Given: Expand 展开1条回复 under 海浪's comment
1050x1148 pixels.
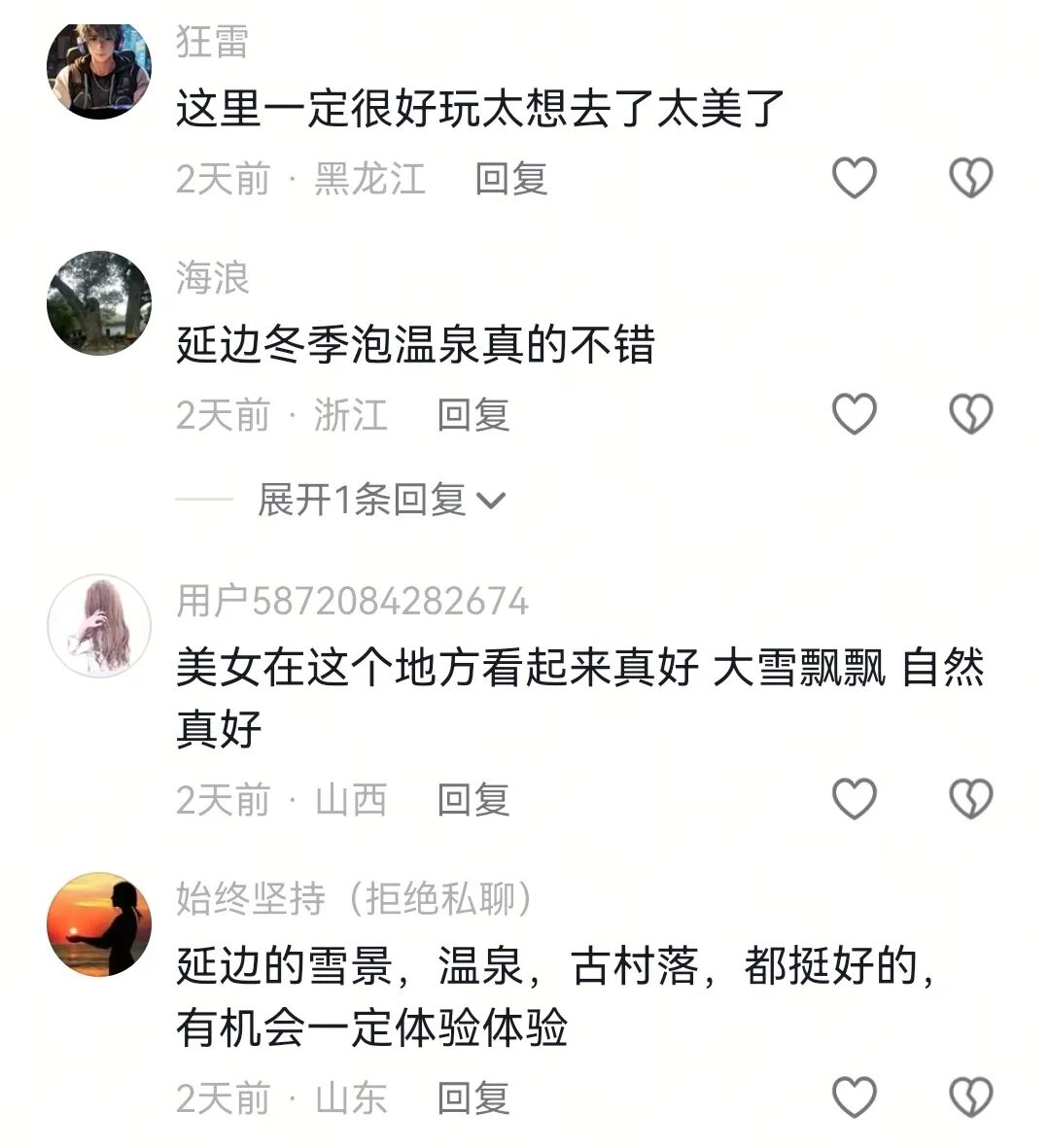Looking at the screenshot, I should coord(379,500).
